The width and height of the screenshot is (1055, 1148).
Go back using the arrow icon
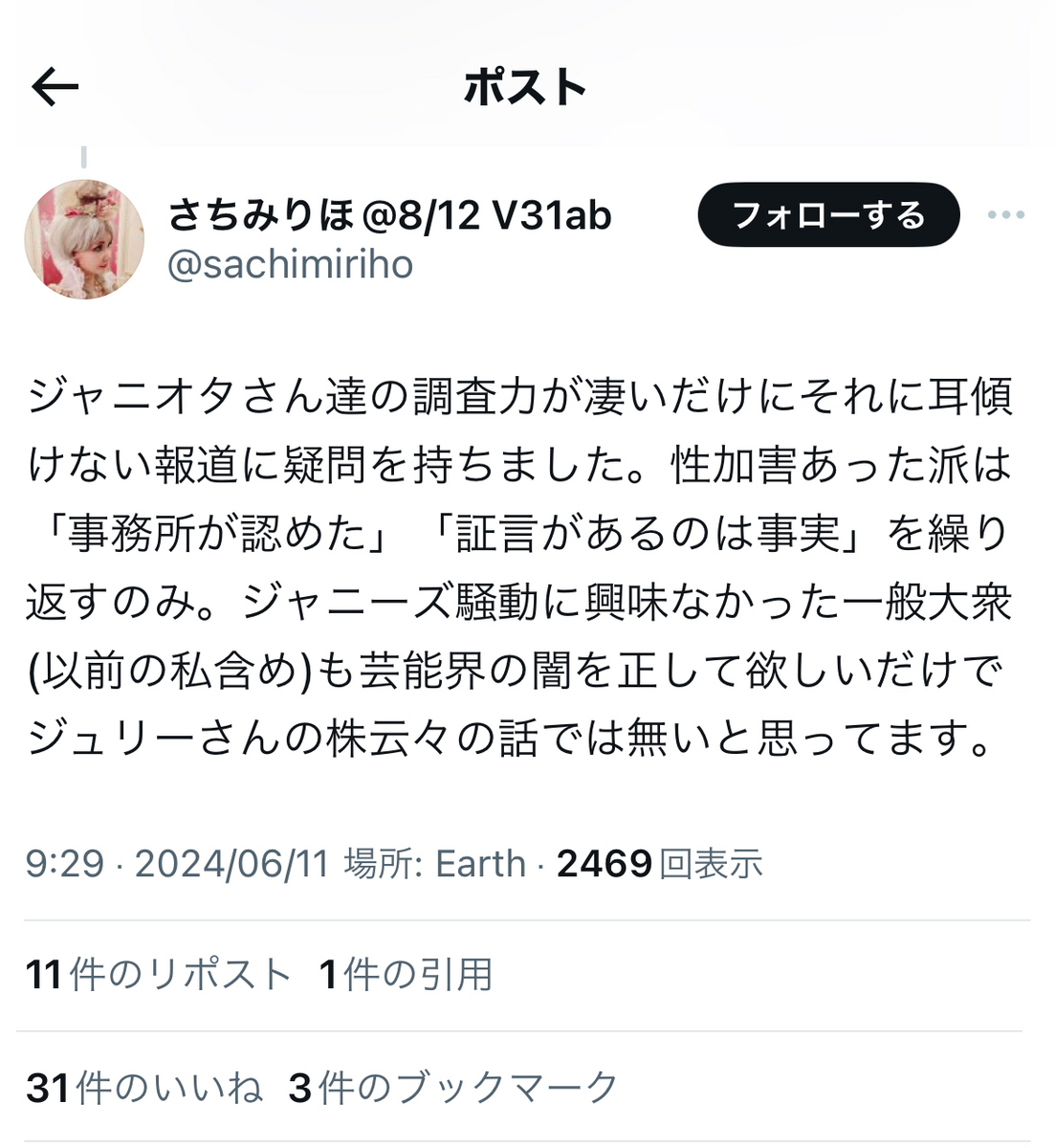click(x=55, y=88)
